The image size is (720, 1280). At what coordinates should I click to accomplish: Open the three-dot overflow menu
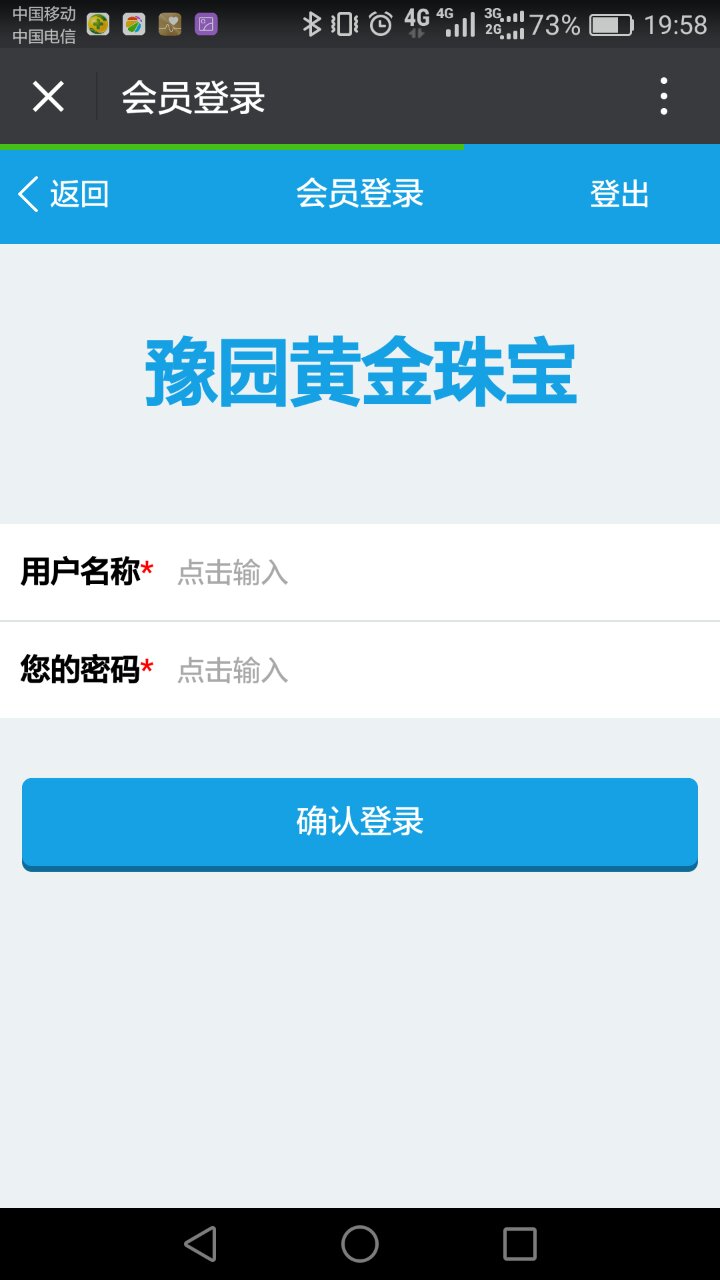pos(663,97)
